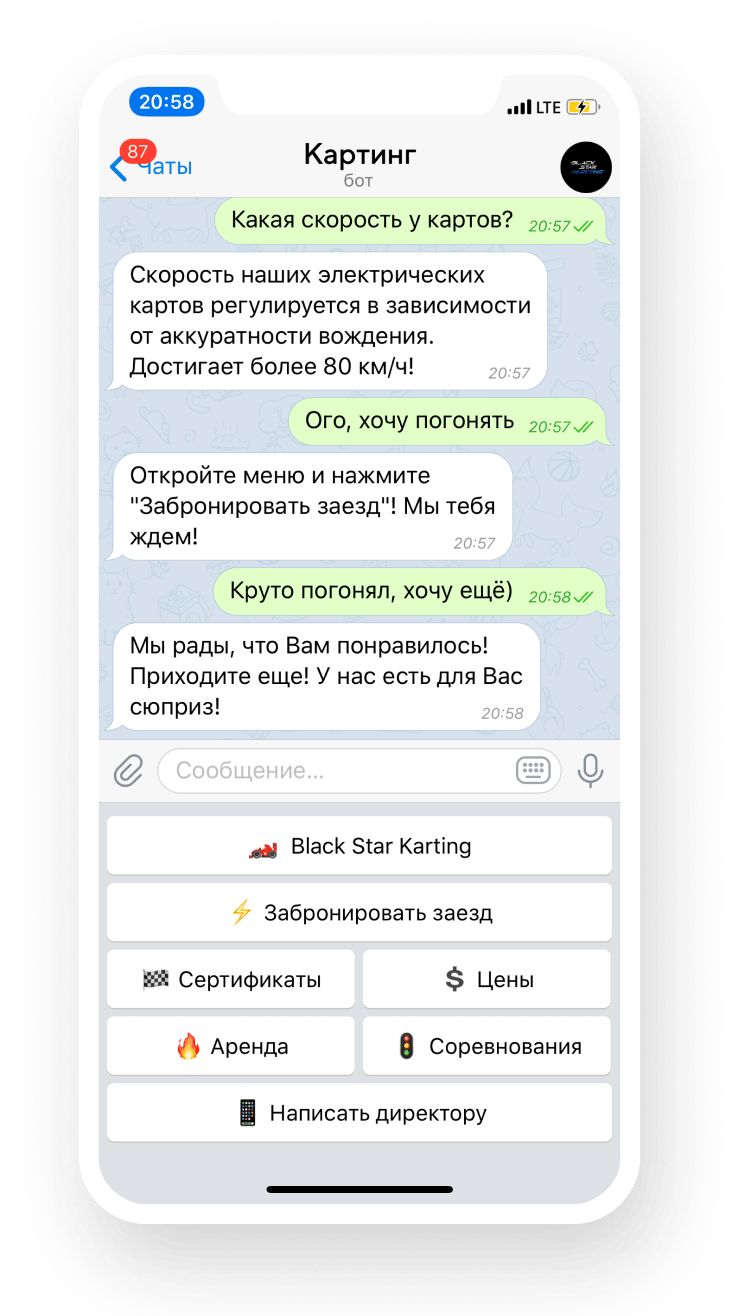The height and width of the screenshot is (1316, 738).
Task: Open Сертификаты option
Action: [231, 980]
